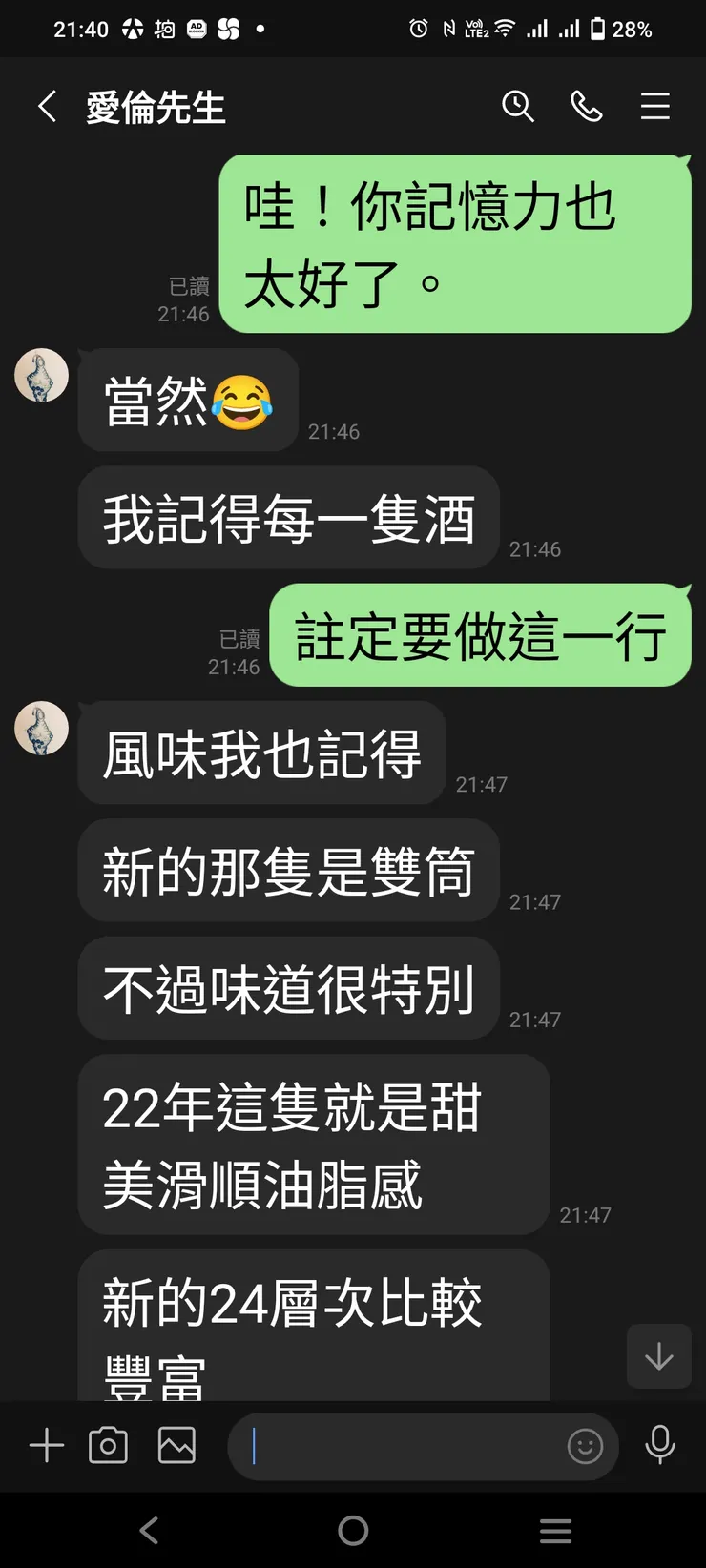Tap 愛倫先生's profile avatar
This screenshot has width=706, height=1568.
pos(41,375)
